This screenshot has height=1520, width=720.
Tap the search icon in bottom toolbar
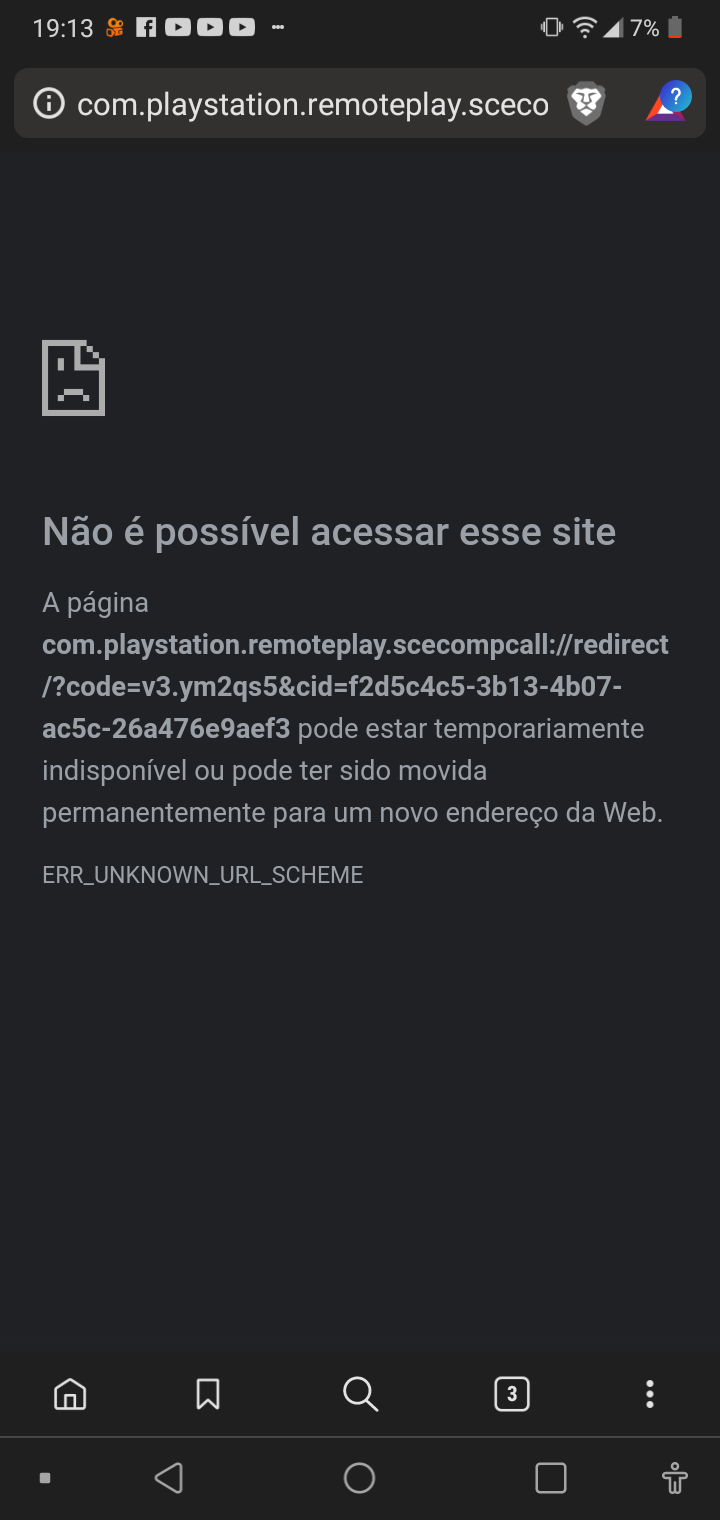point(360,1394)
